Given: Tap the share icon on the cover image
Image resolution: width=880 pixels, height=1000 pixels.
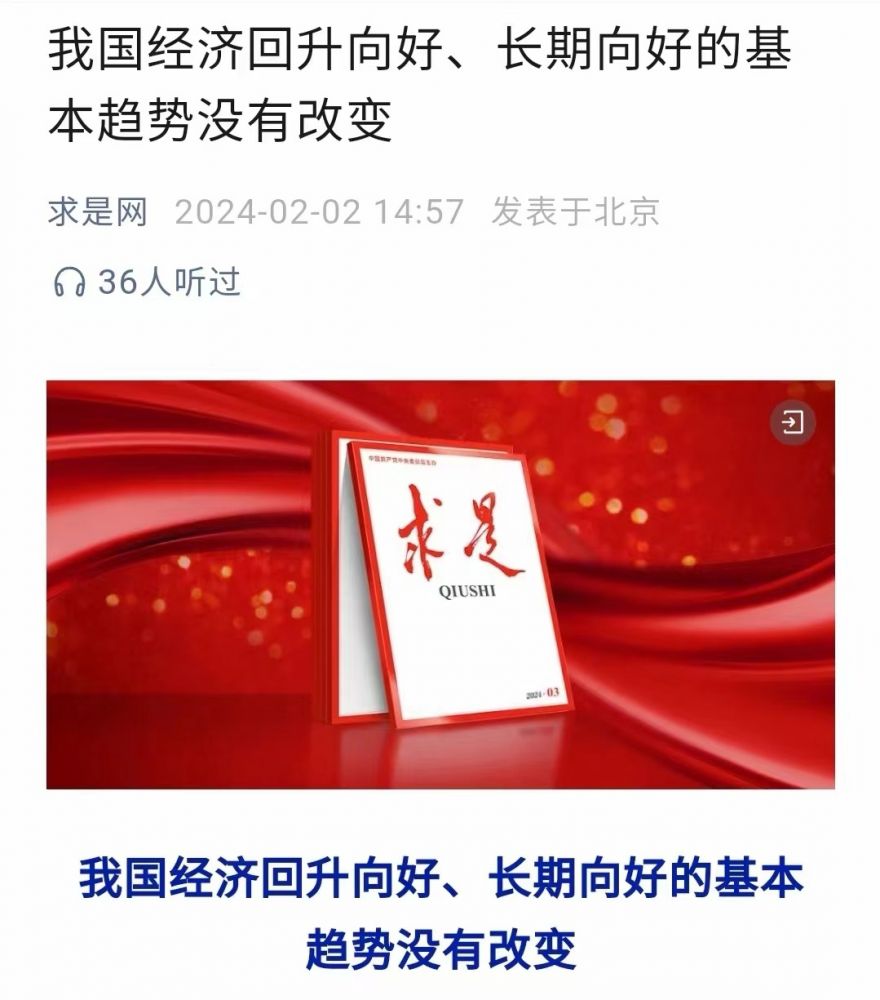Looking at the screenshot, I should tap(792, 423).
